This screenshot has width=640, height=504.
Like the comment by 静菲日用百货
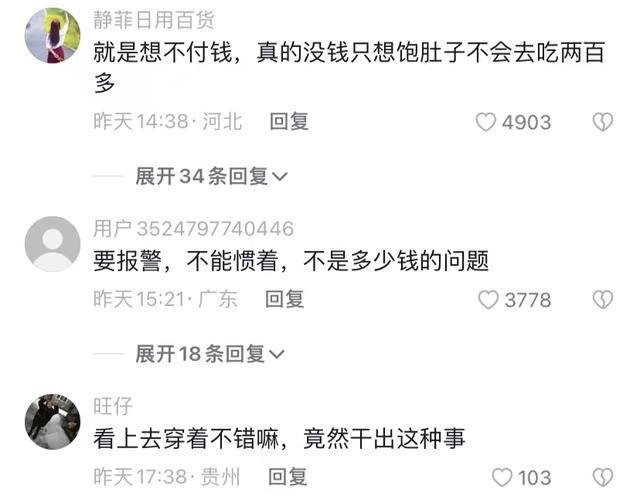[x=487, y=122]
